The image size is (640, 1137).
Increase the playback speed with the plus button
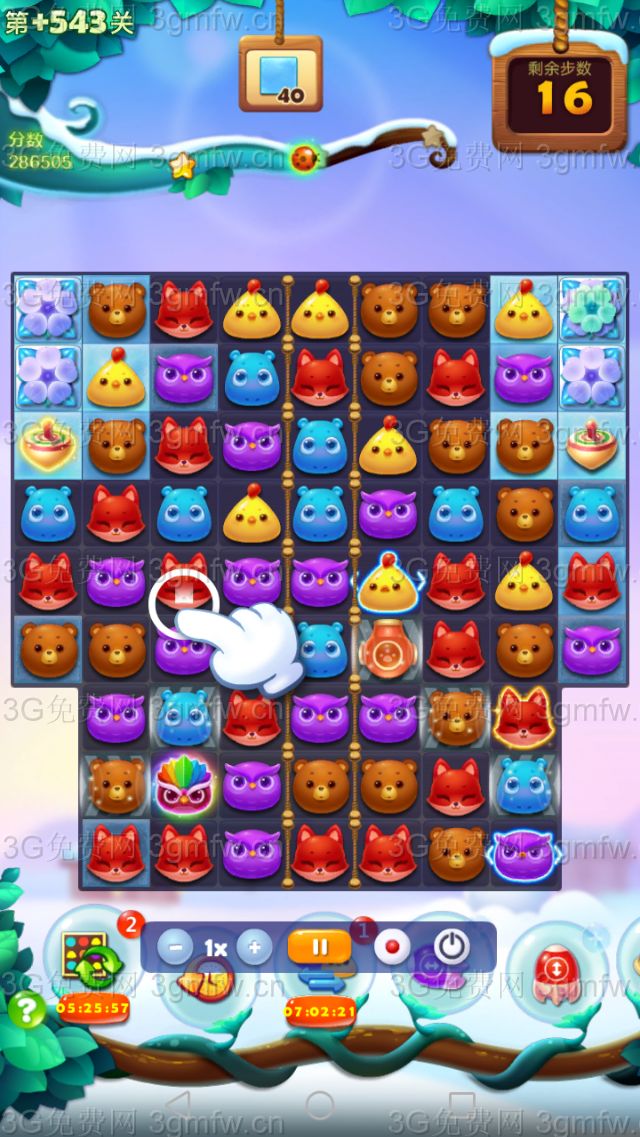(254, 947)
